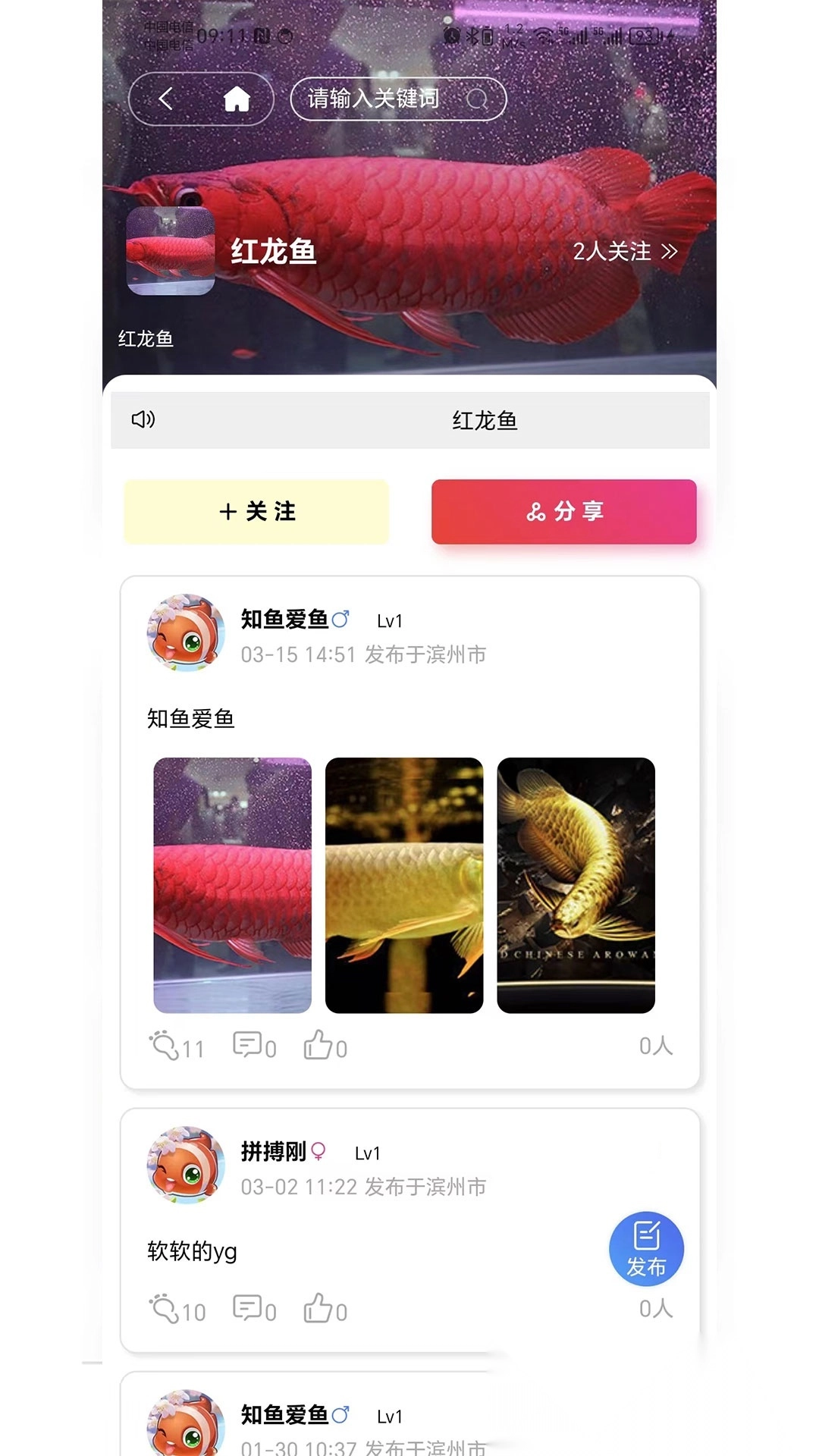Image resolution: width=819 pixels, height=1456 pixels.
Task: Follow the 红龙鱼 topic with 关注
Action: (x=256, y=511)
